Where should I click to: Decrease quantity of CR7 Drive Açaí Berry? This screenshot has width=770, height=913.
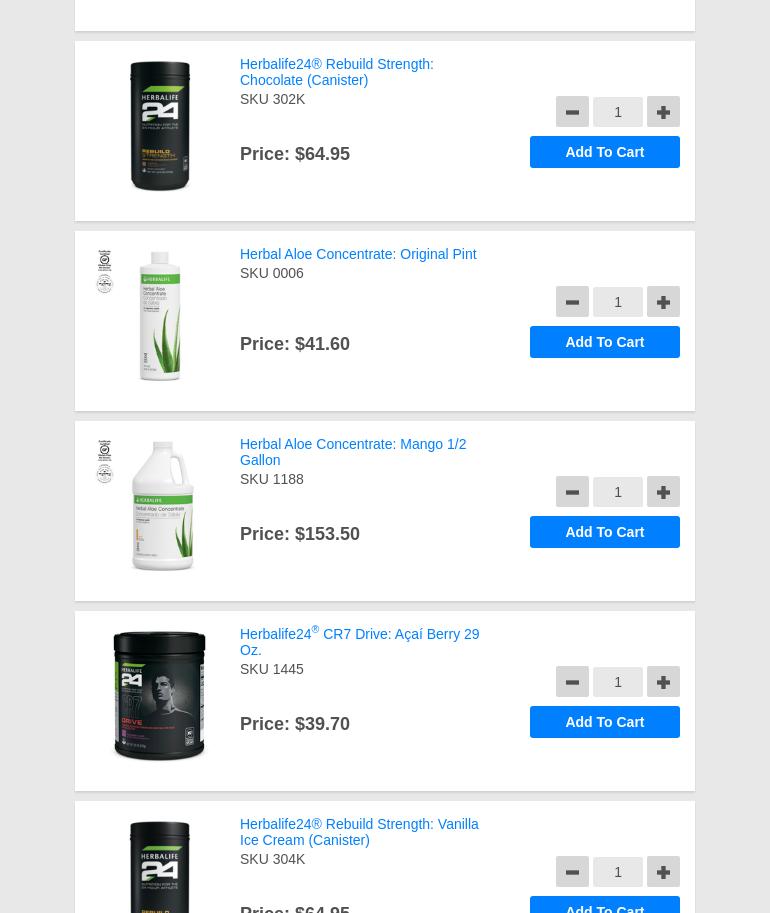(572, 682)
